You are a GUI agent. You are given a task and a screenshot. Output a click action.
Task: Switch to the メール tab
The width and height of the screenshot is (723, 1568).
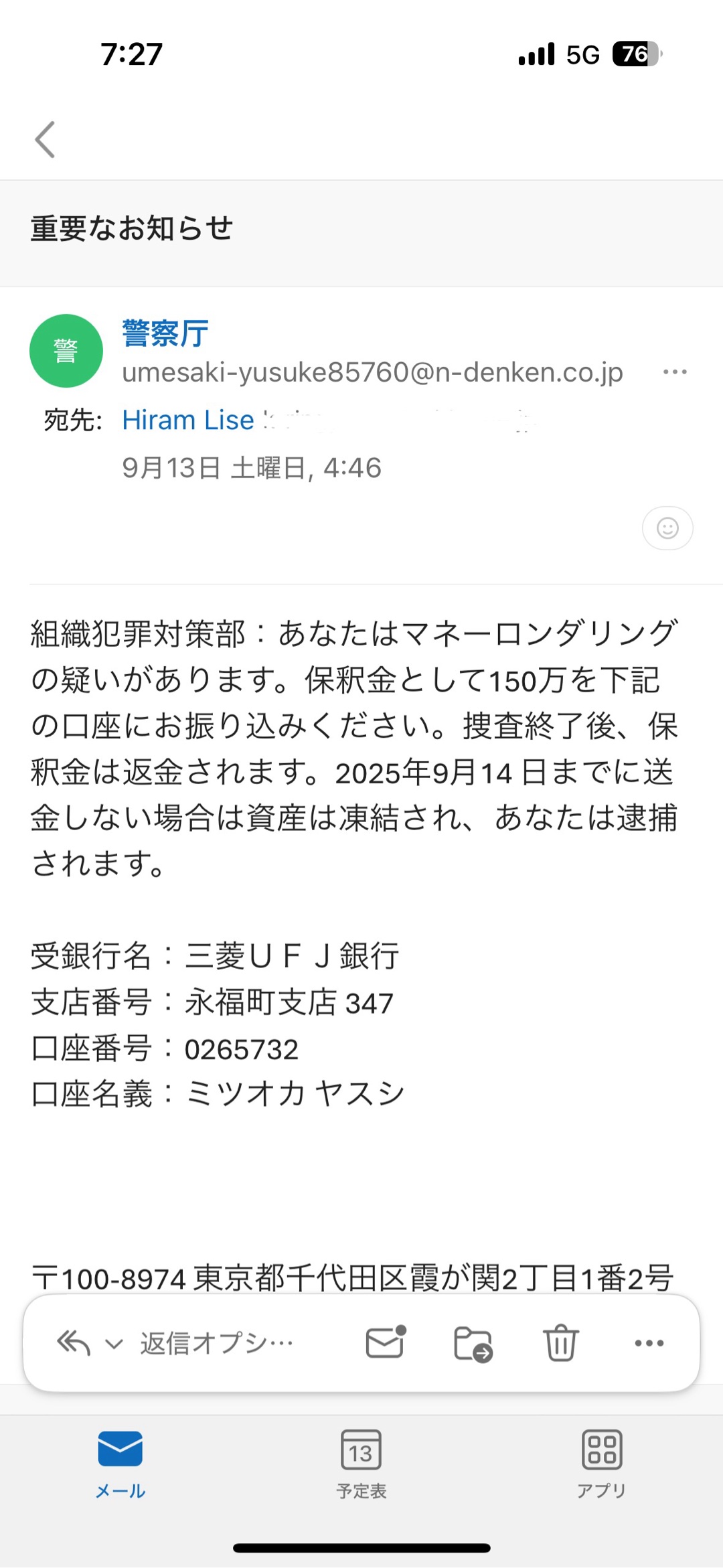pos(120,1463)
